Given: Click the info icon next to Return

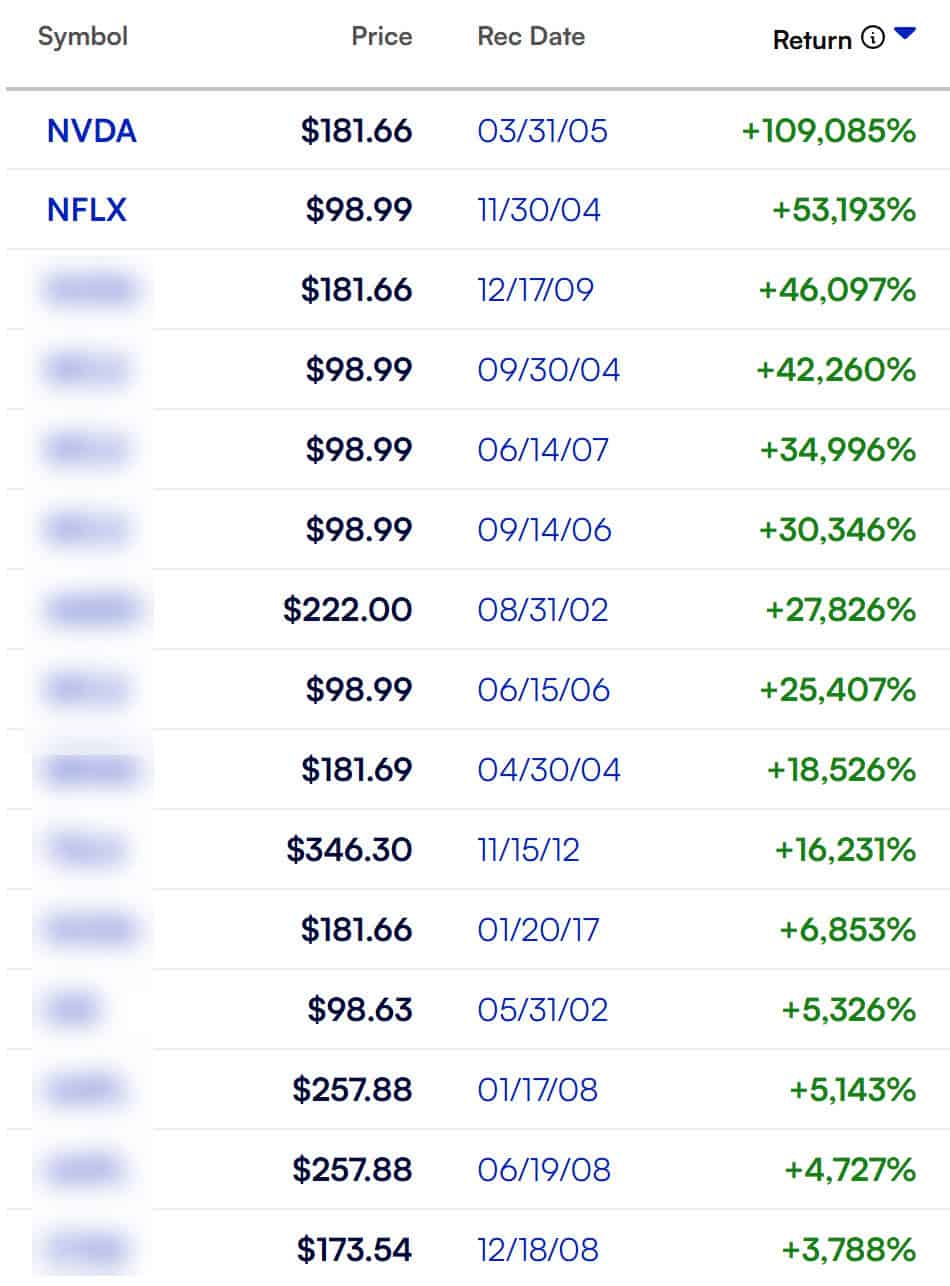Looking at the screenshot, I should [x=874, y=38].
